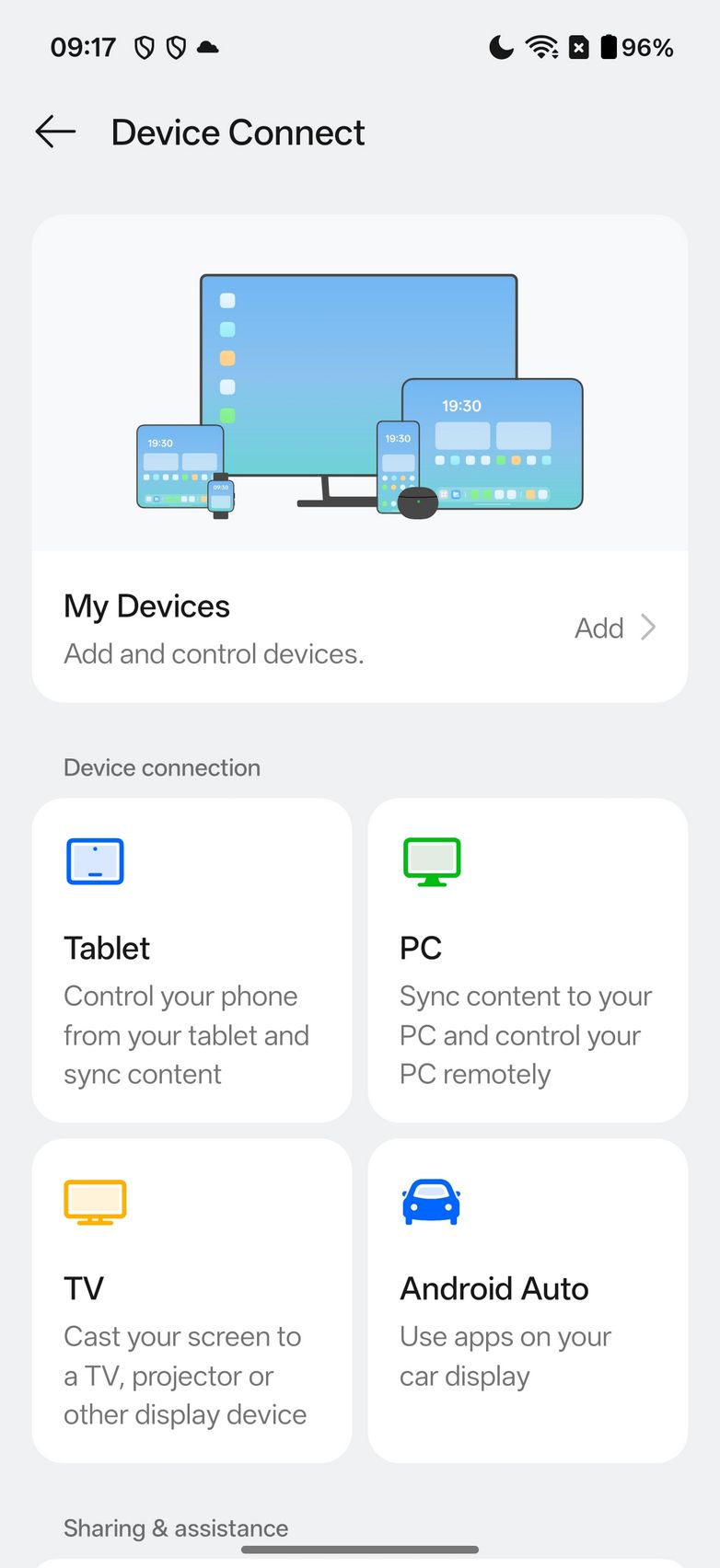Choose the TV screen cast card
The image size is (720, 1568).
tap(192, 1300)
